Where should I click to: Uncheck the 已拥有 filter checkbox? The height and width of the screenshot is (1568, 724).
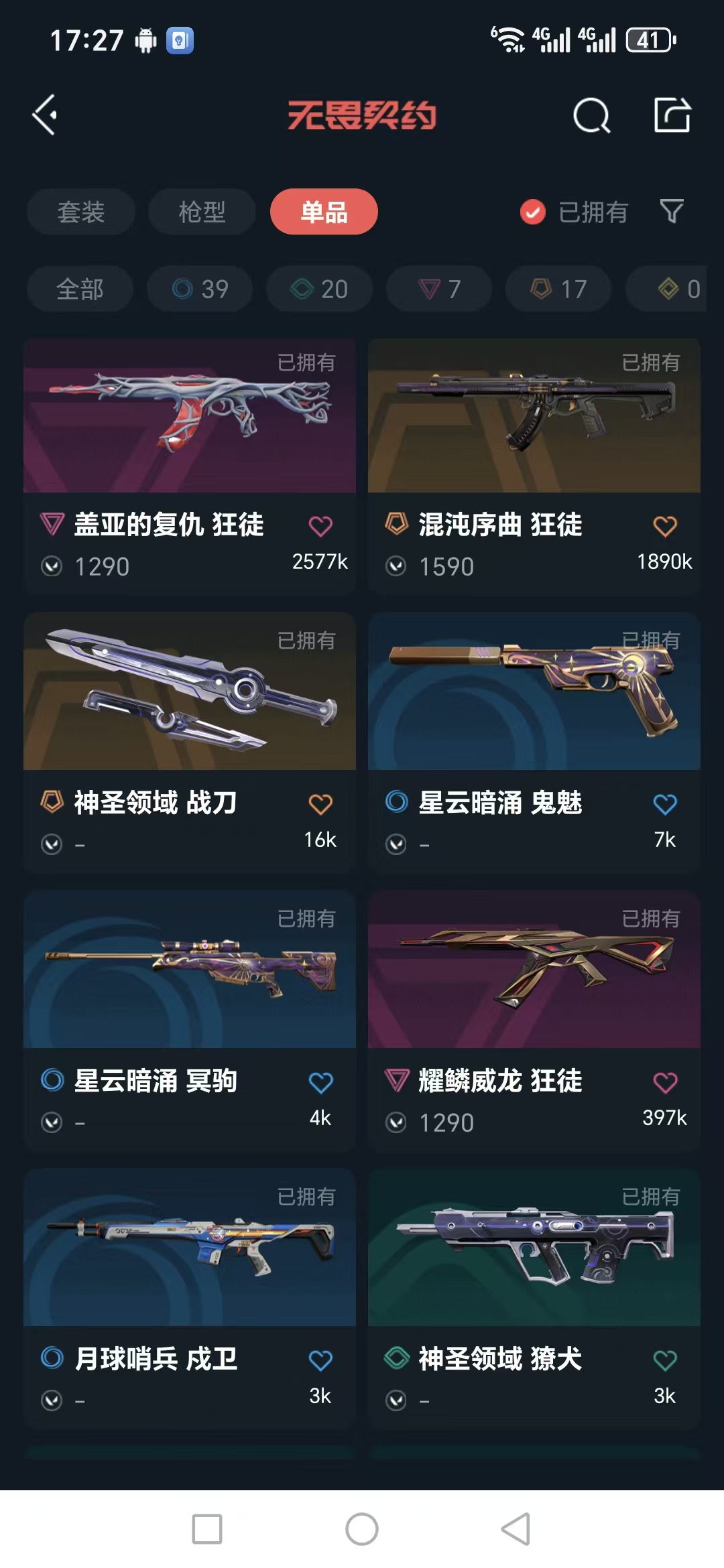coord(533,212)
